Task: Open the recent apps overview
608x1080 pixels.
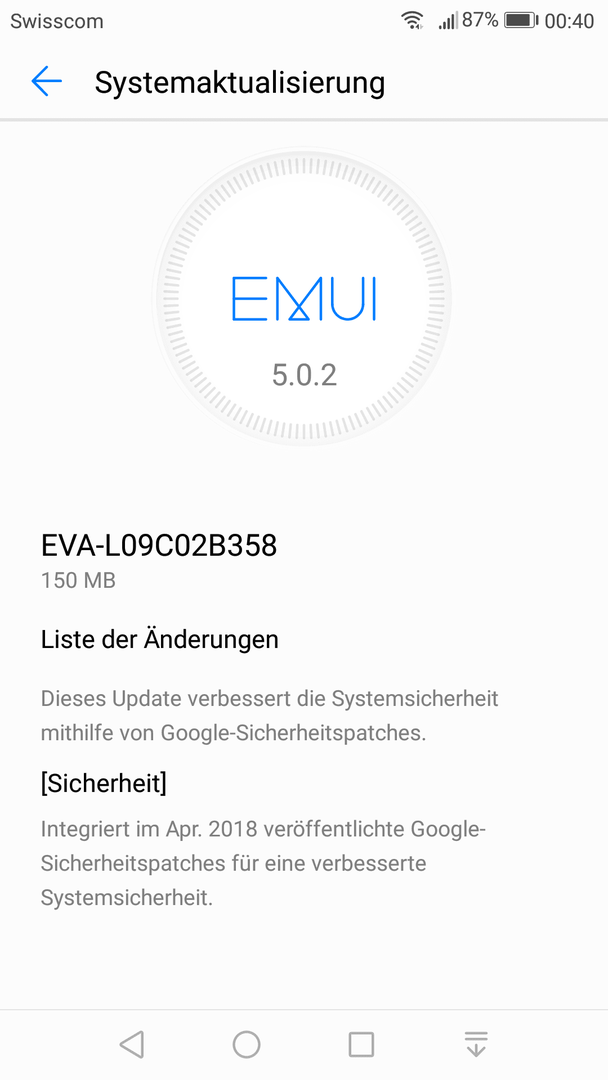Action: [x=361, y=1044]
